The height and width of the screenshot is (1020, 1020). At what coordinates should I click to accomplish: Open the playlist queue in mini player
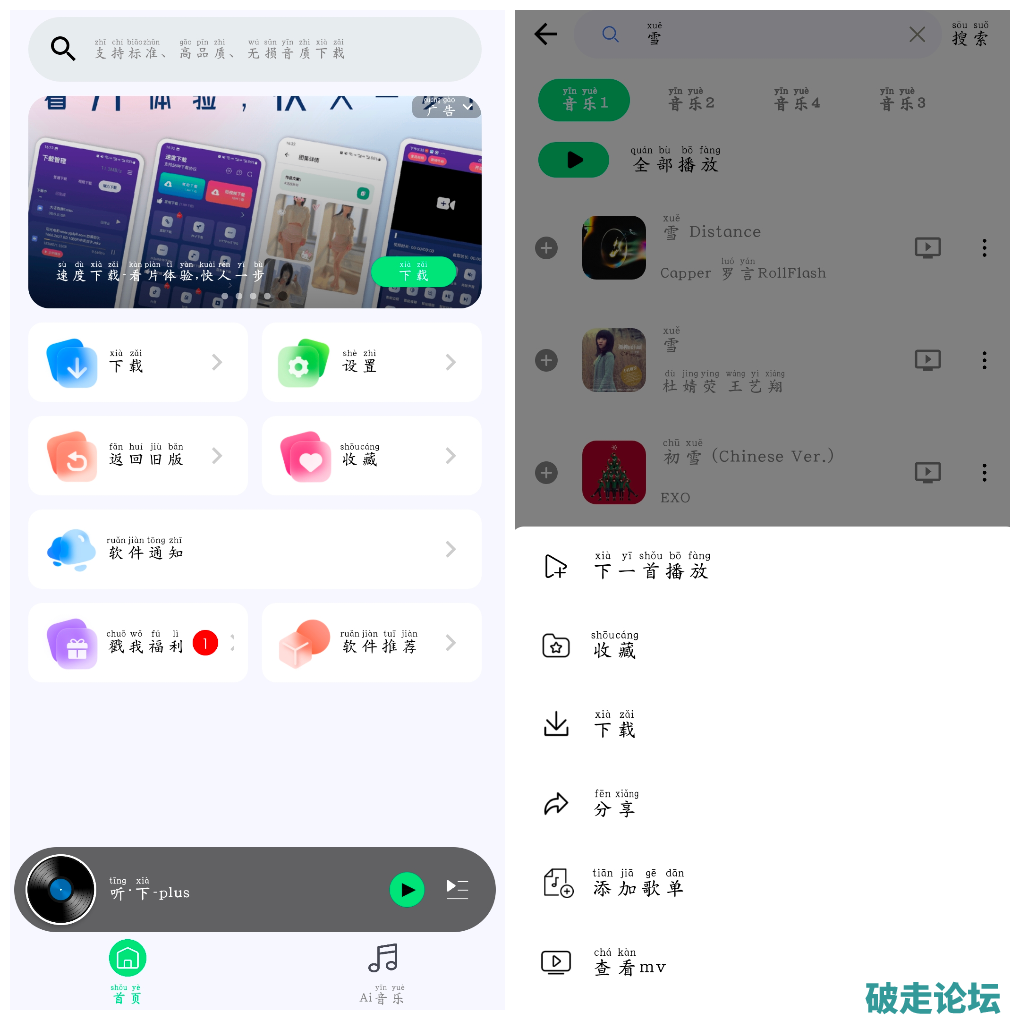tap(457, 889)
